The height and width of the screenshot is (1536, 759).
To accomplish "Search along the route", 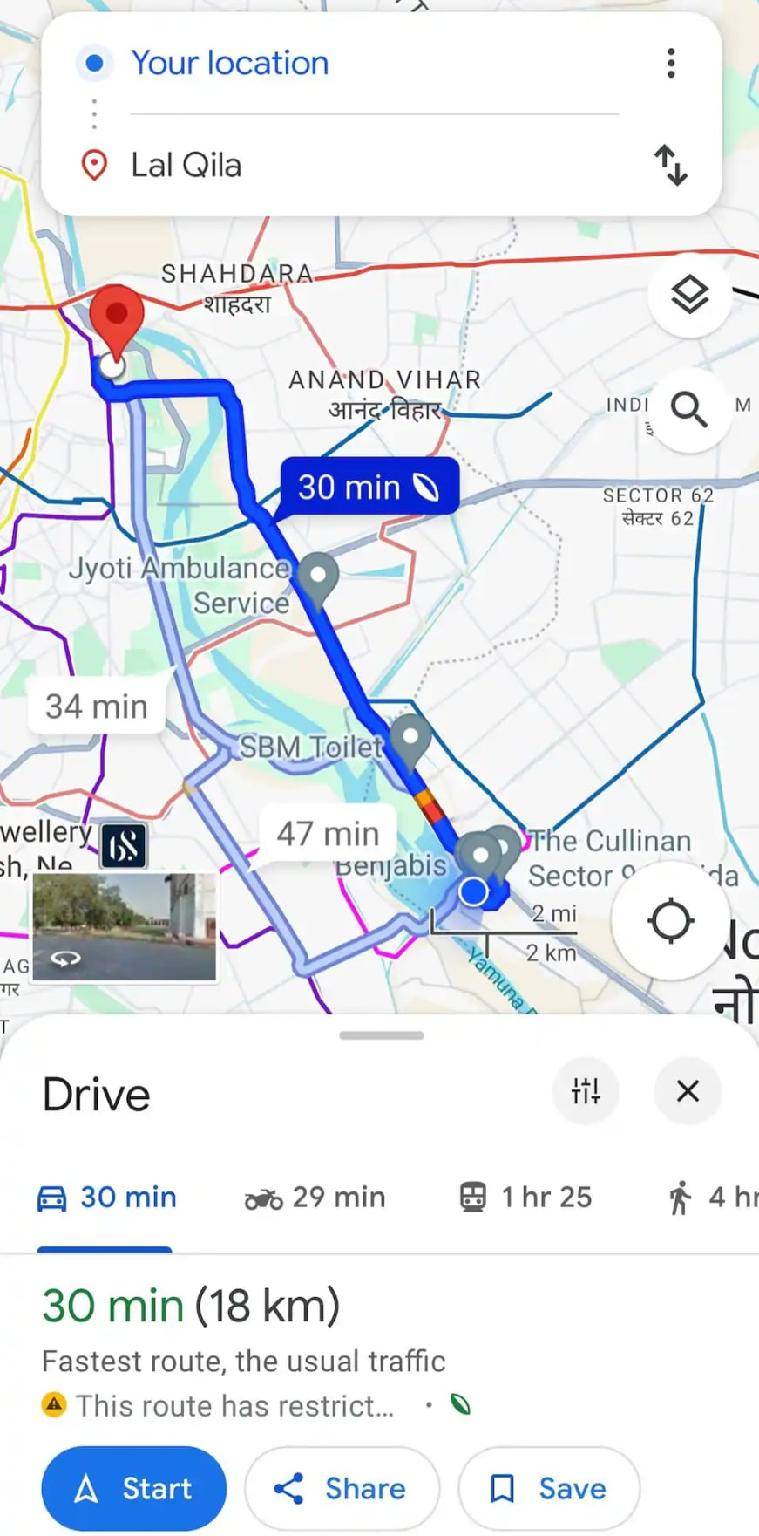I will 690,409.
